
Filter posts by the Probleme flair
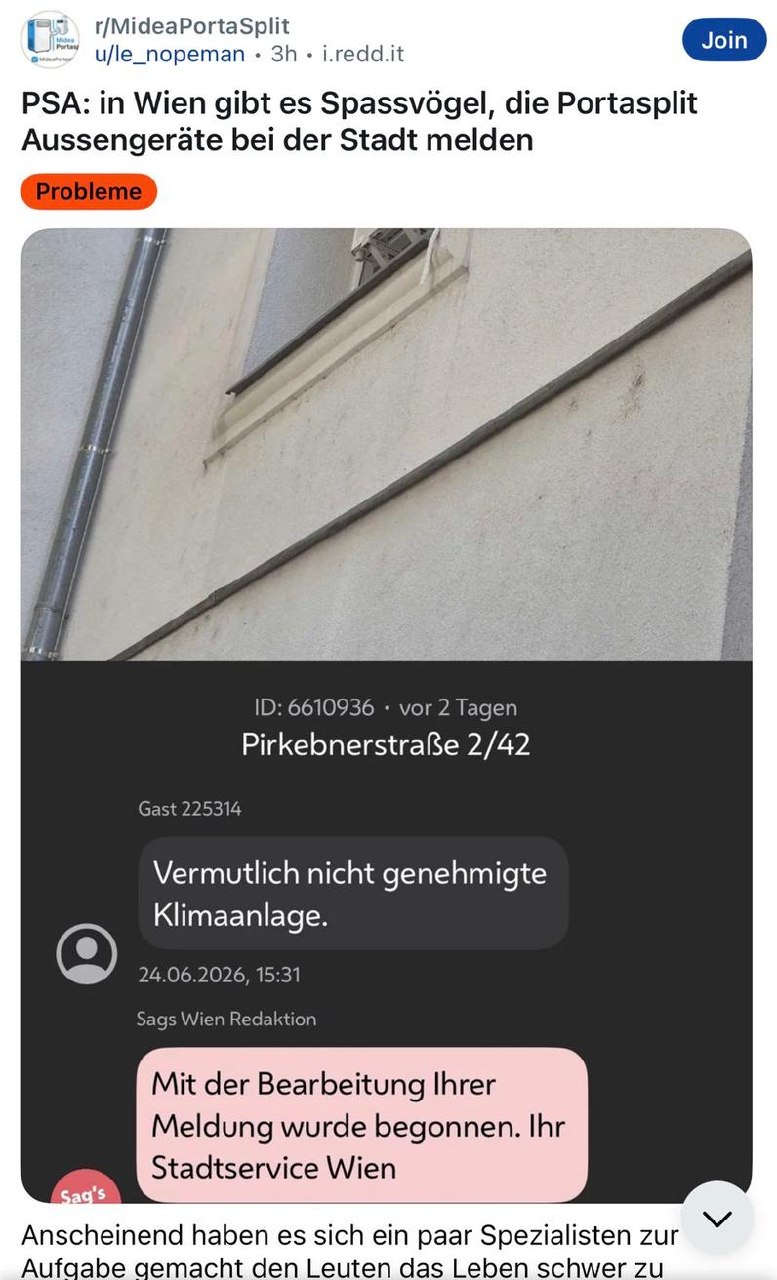89,191
